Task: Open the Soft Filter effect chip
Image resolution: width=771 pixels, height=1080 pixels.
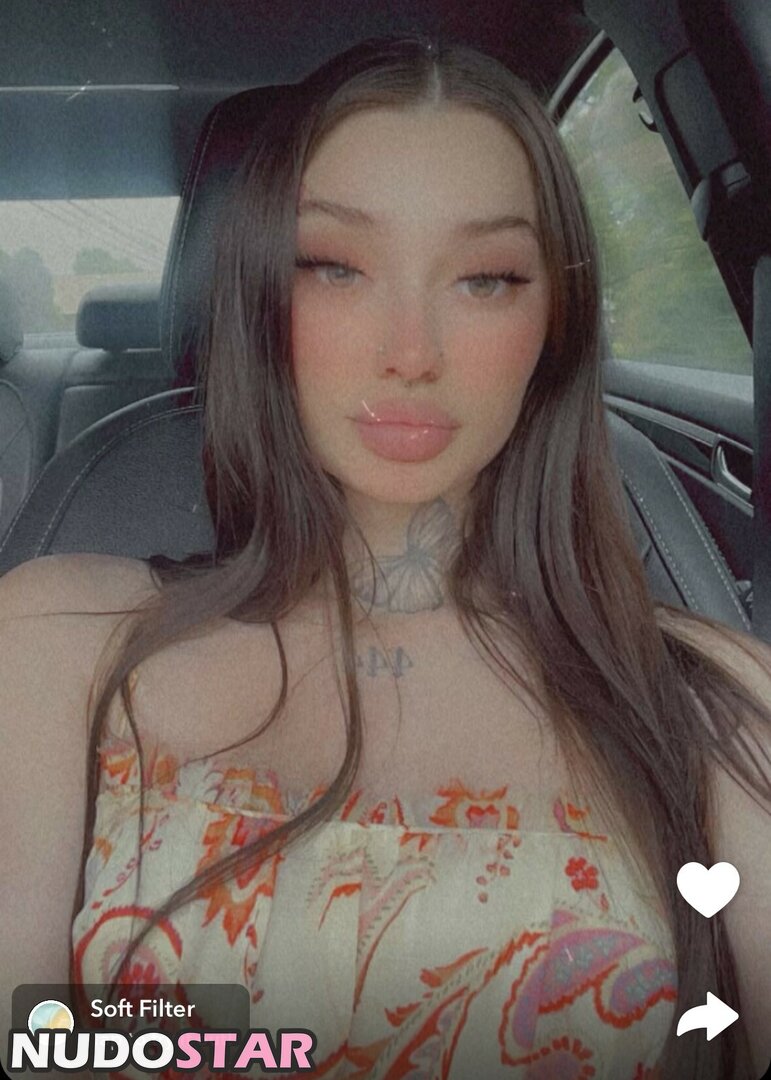Action: coord(130,1009)
